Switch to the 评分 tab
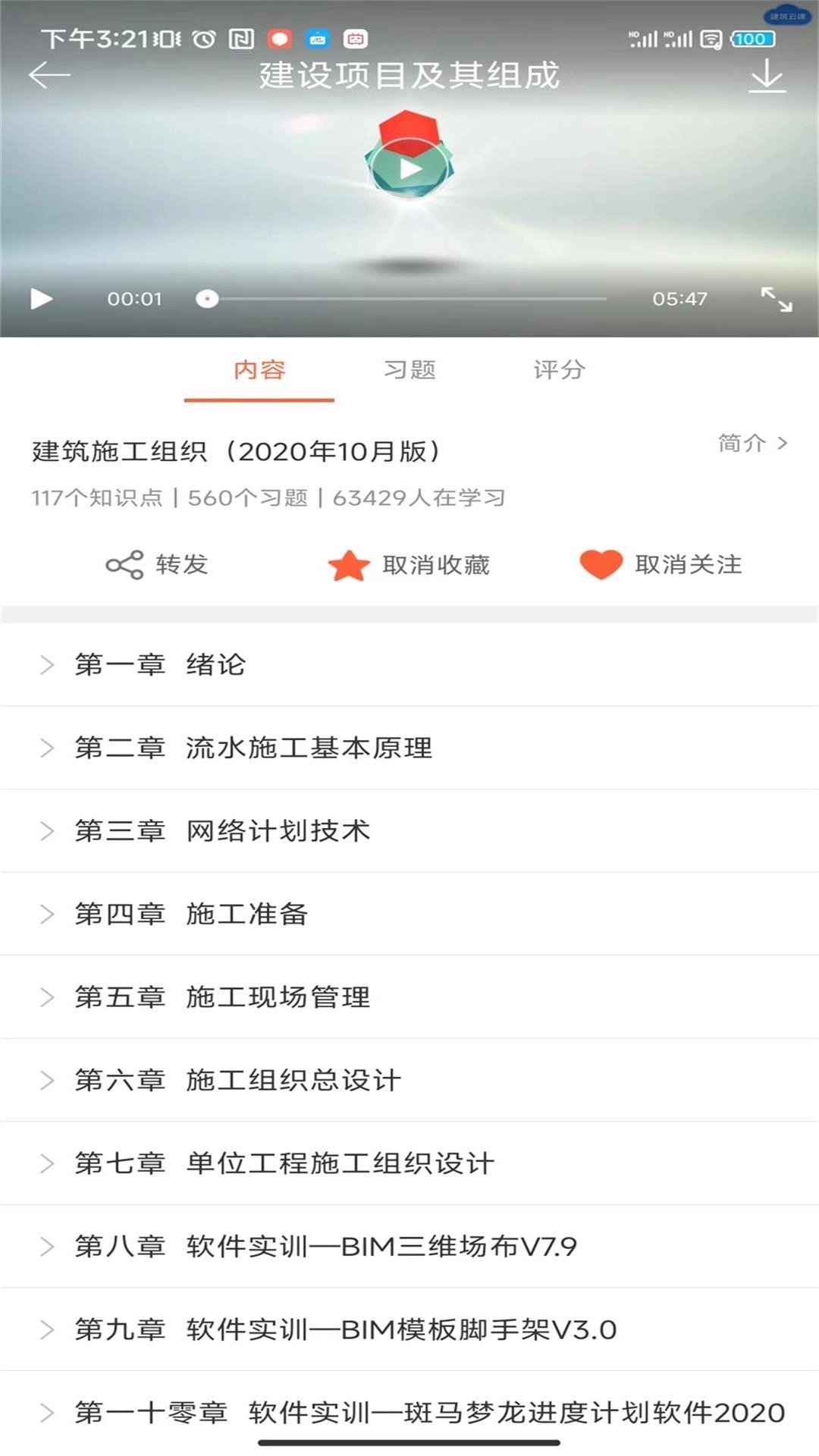819x1456 pixels. click(x=559, y=370)
